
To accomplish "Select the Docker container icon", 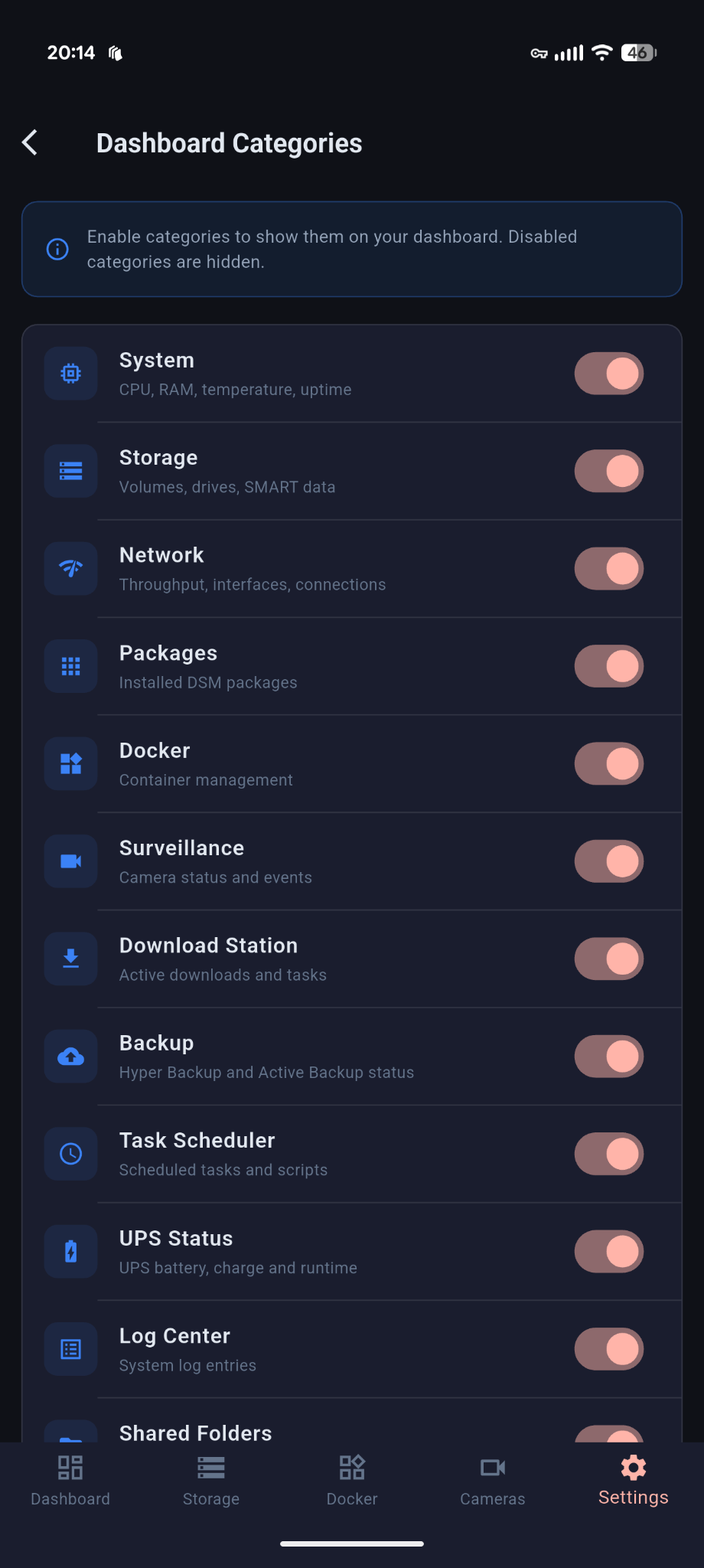I will [x=70, y=763].
